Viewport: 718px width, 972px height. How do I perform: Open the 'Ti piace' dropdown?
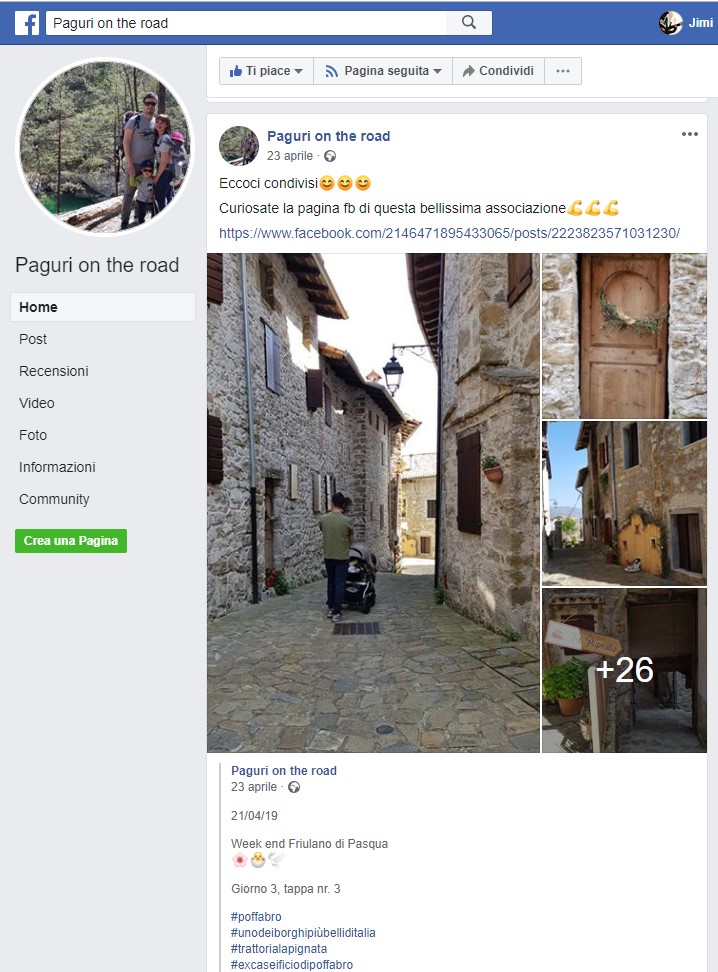(266, 71)
